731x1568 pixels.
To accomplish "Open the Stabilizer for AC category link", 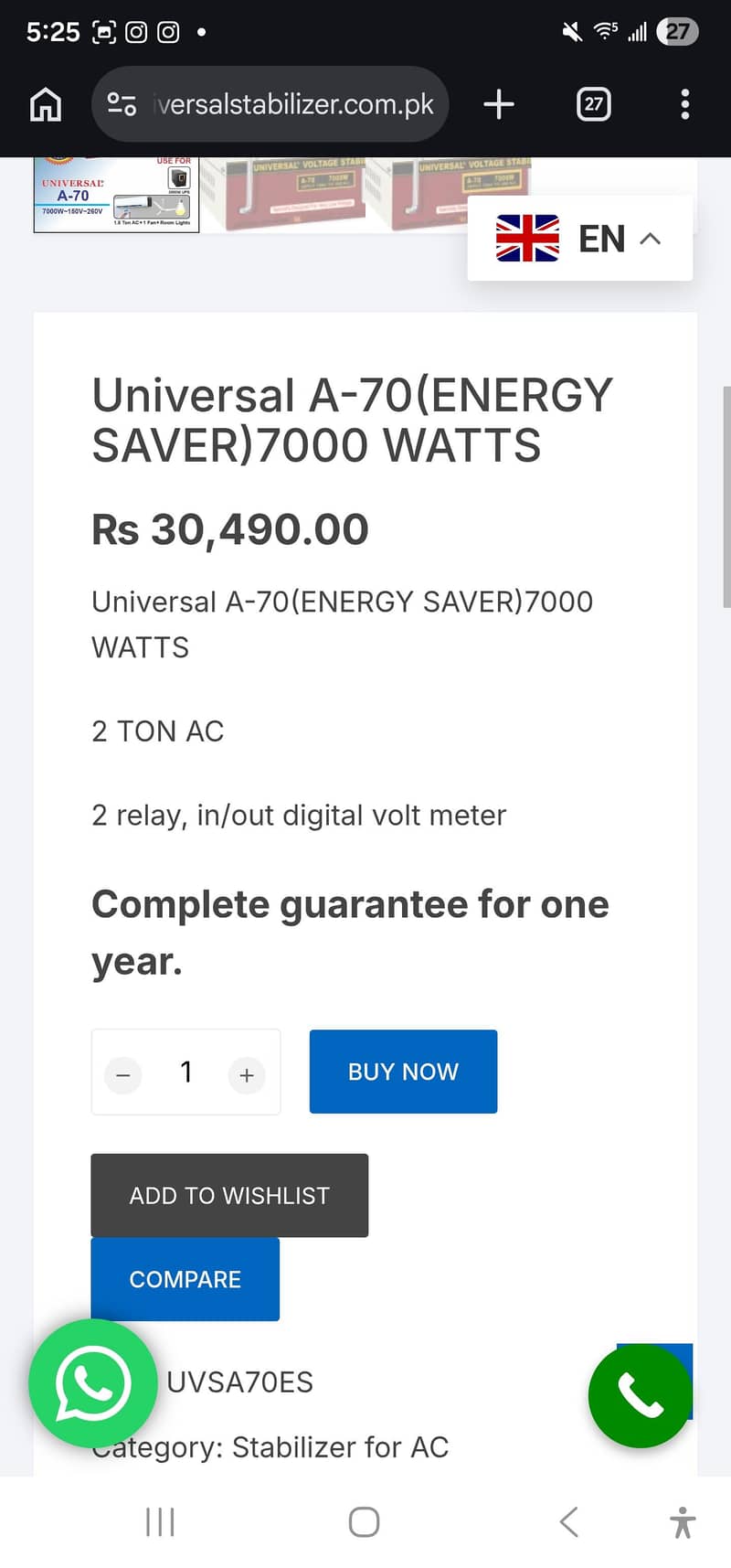I will click(x=340, y=1447).
